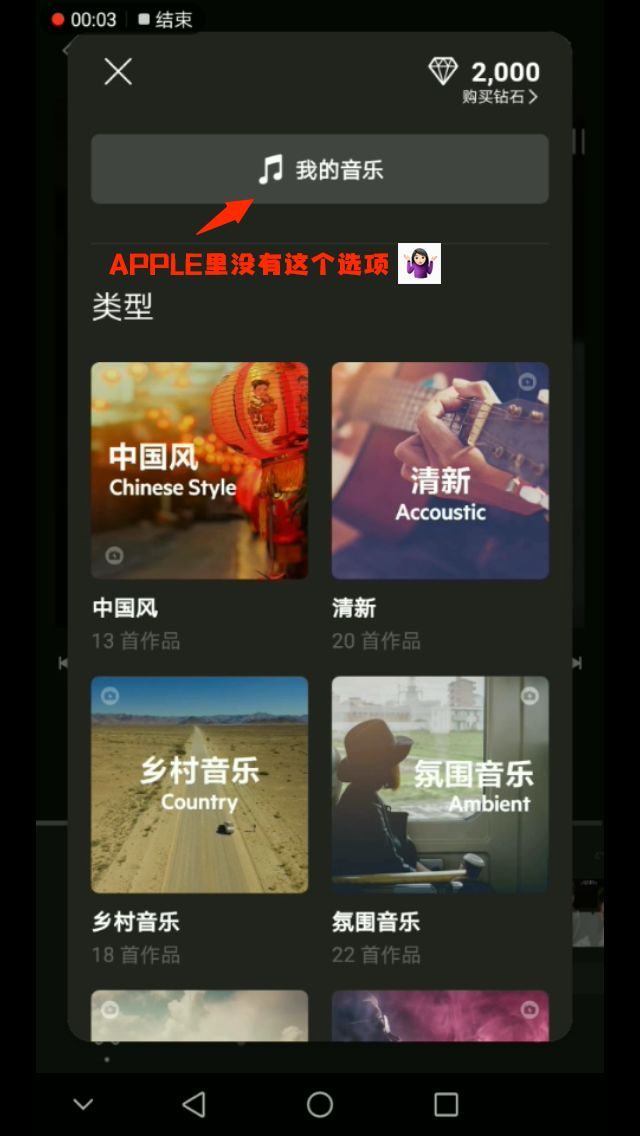The image size is (640, 1136).
Task: Select the 氛围音乐 Ambient category
Action: coord(440,785)
